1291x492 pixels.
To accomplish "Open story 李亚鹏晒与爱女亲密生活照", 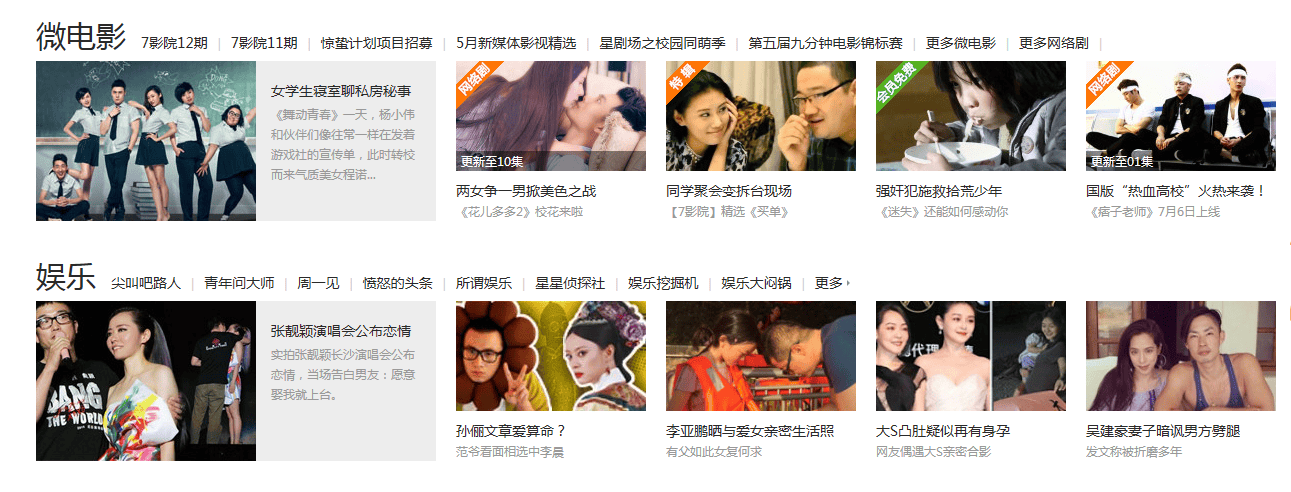I will click(x=749, y=431).
